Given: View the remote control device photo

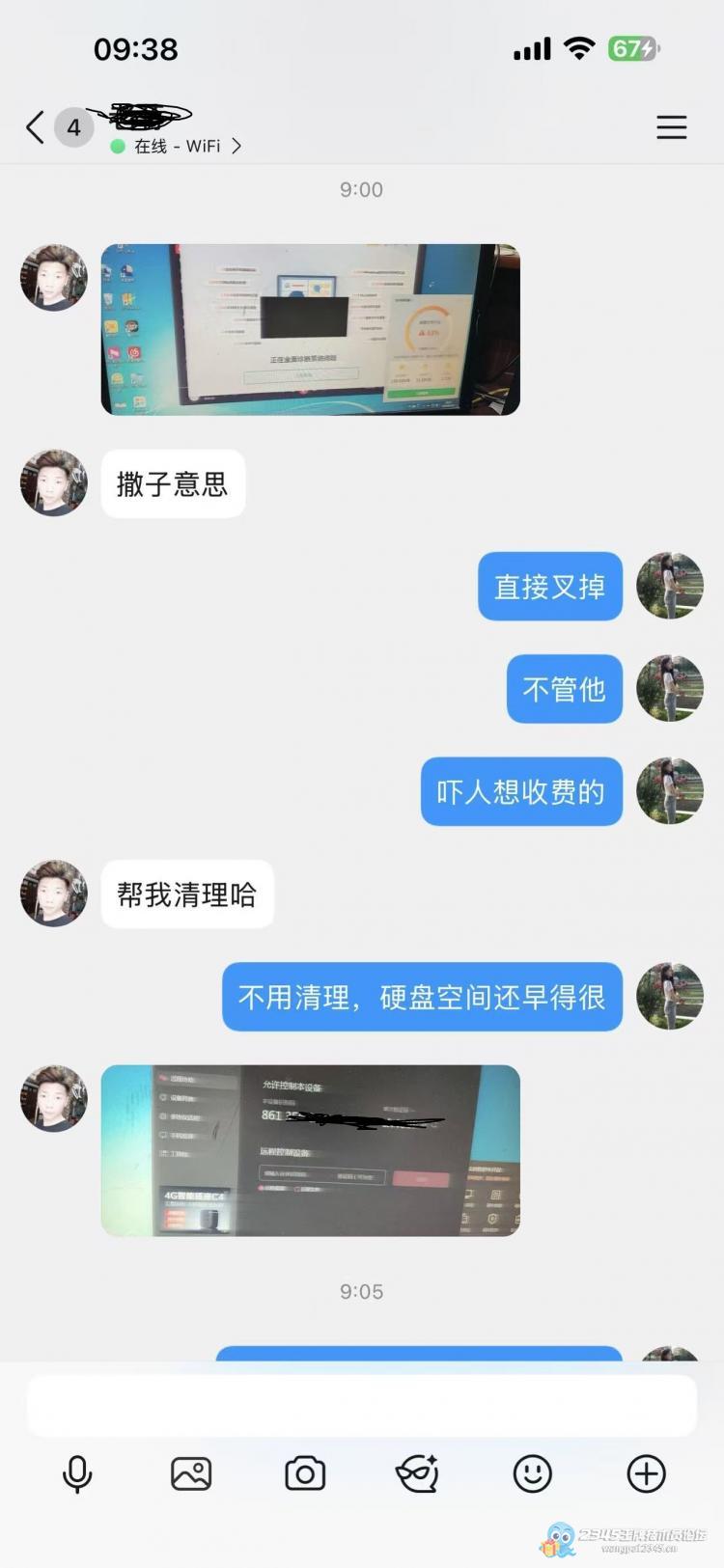Looking at the screenshot, I should pyautogui.click(x=310, y=1150).
